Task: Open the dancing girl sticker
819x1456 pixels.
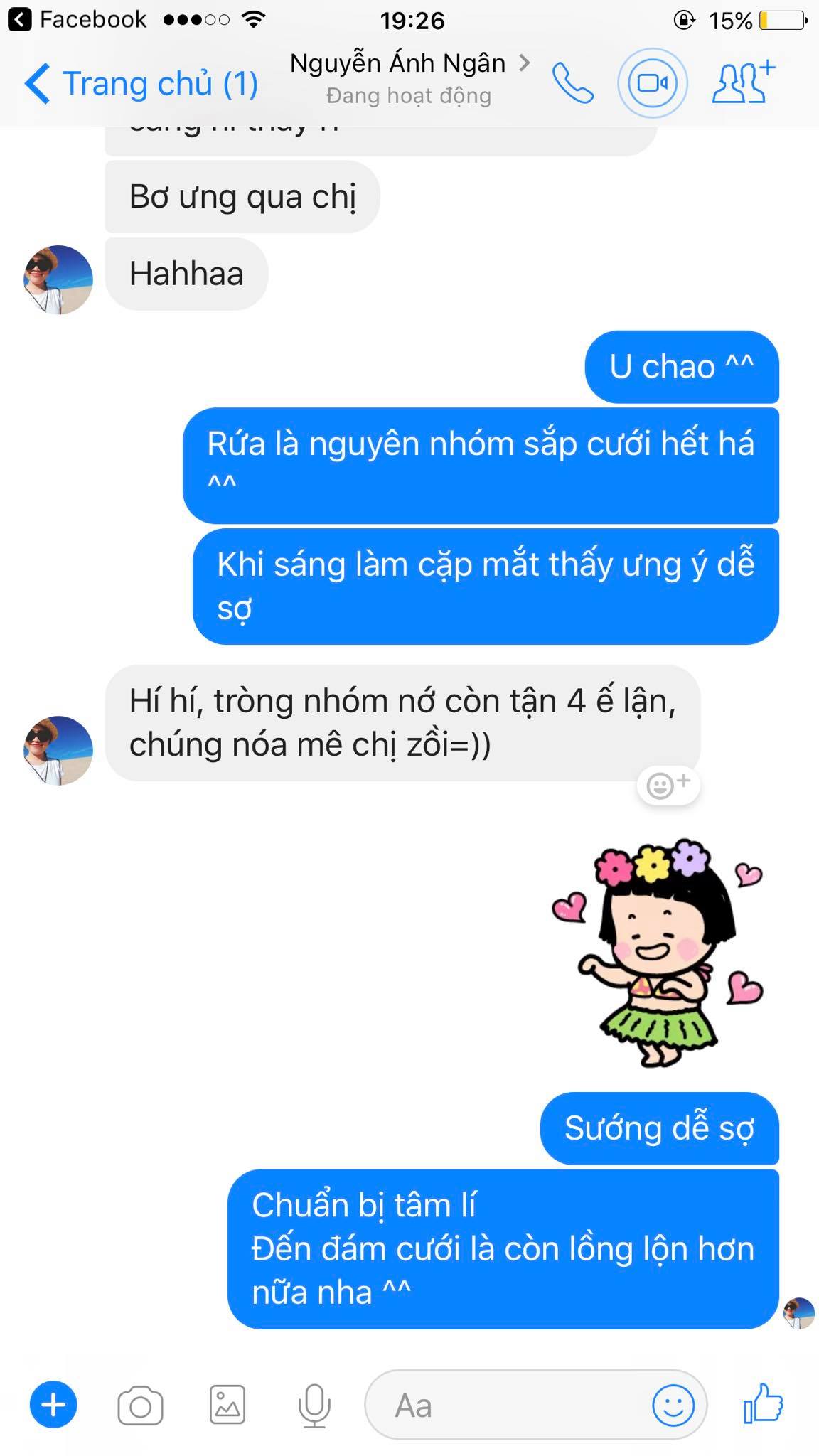Action: [658, 951]
